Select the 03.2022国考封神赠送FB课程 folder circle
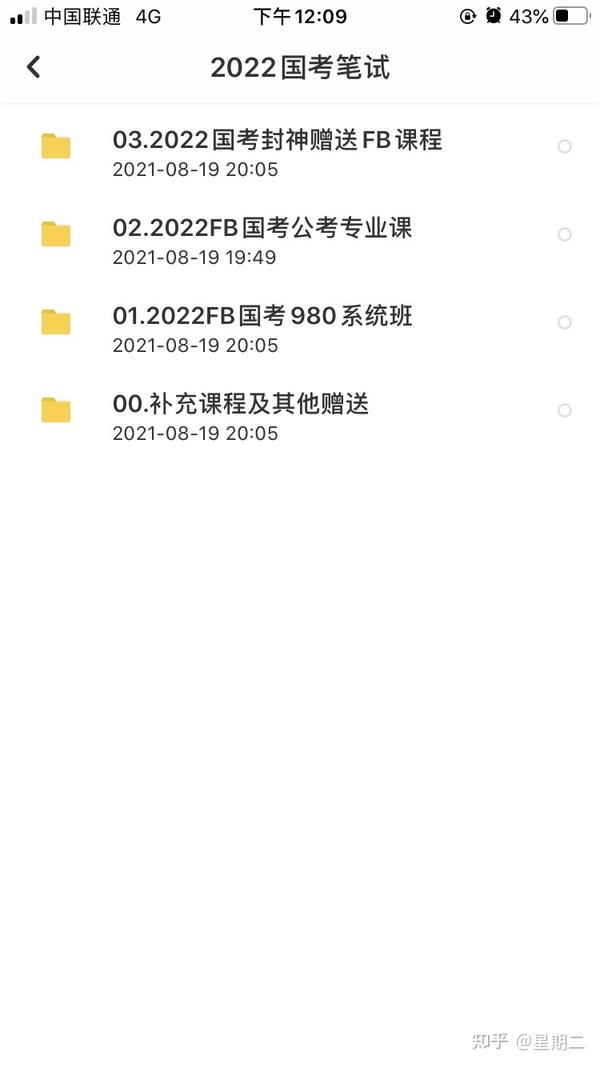The width and height of the screenshot is (600, 1067). click(565, 146)
